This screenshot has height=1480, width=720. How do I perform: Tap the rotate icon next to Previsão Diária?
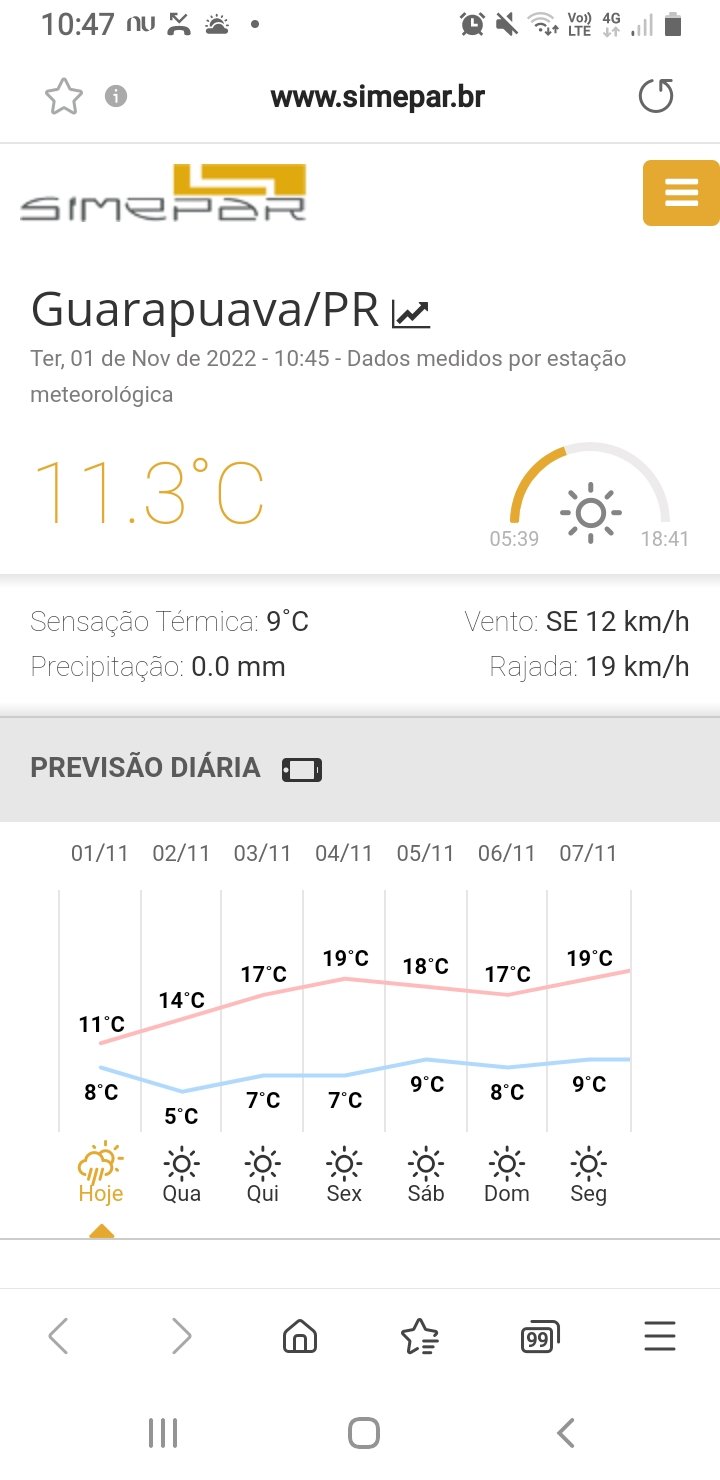302,769
